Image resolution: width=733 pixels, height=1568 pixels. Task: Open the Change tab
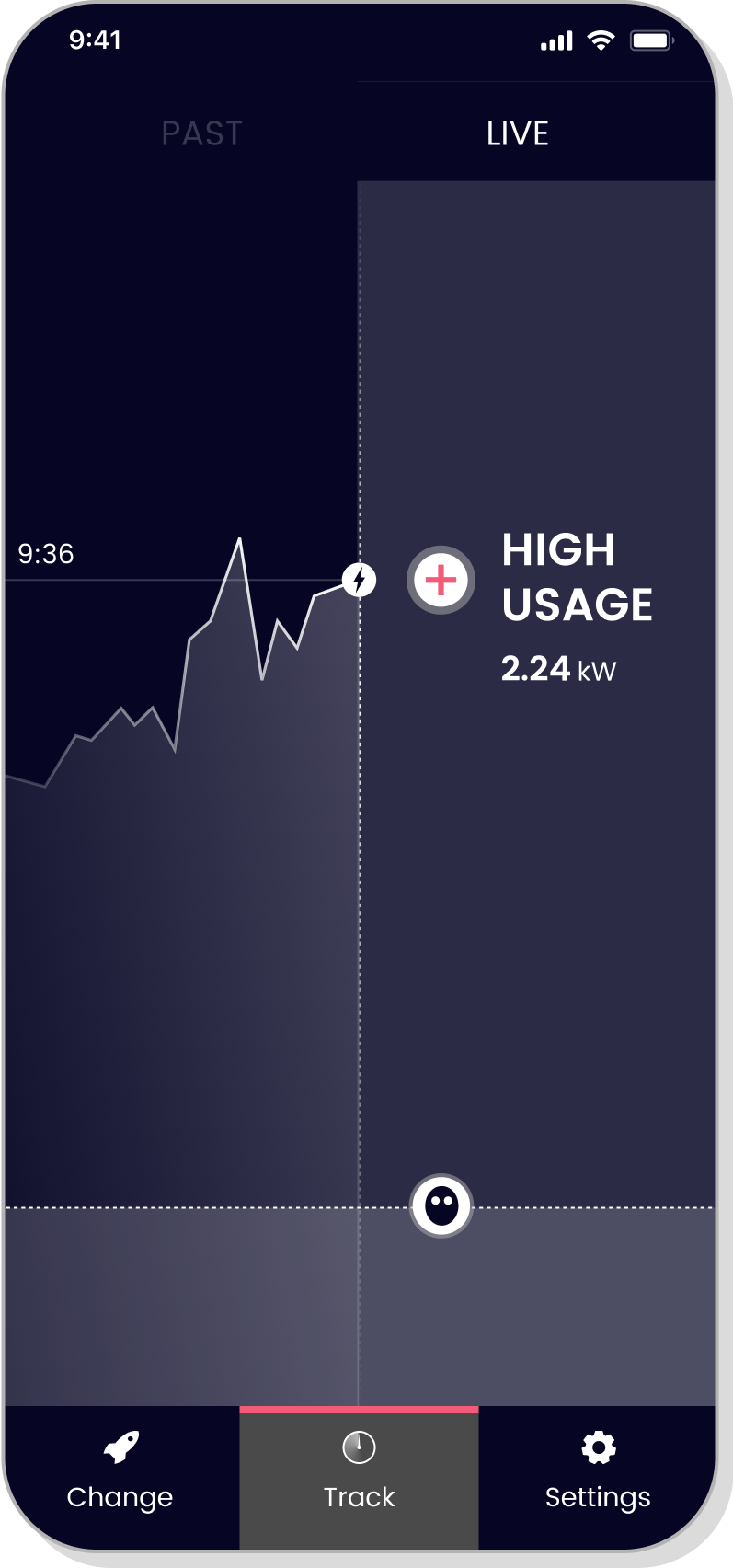coord(120,1477)
